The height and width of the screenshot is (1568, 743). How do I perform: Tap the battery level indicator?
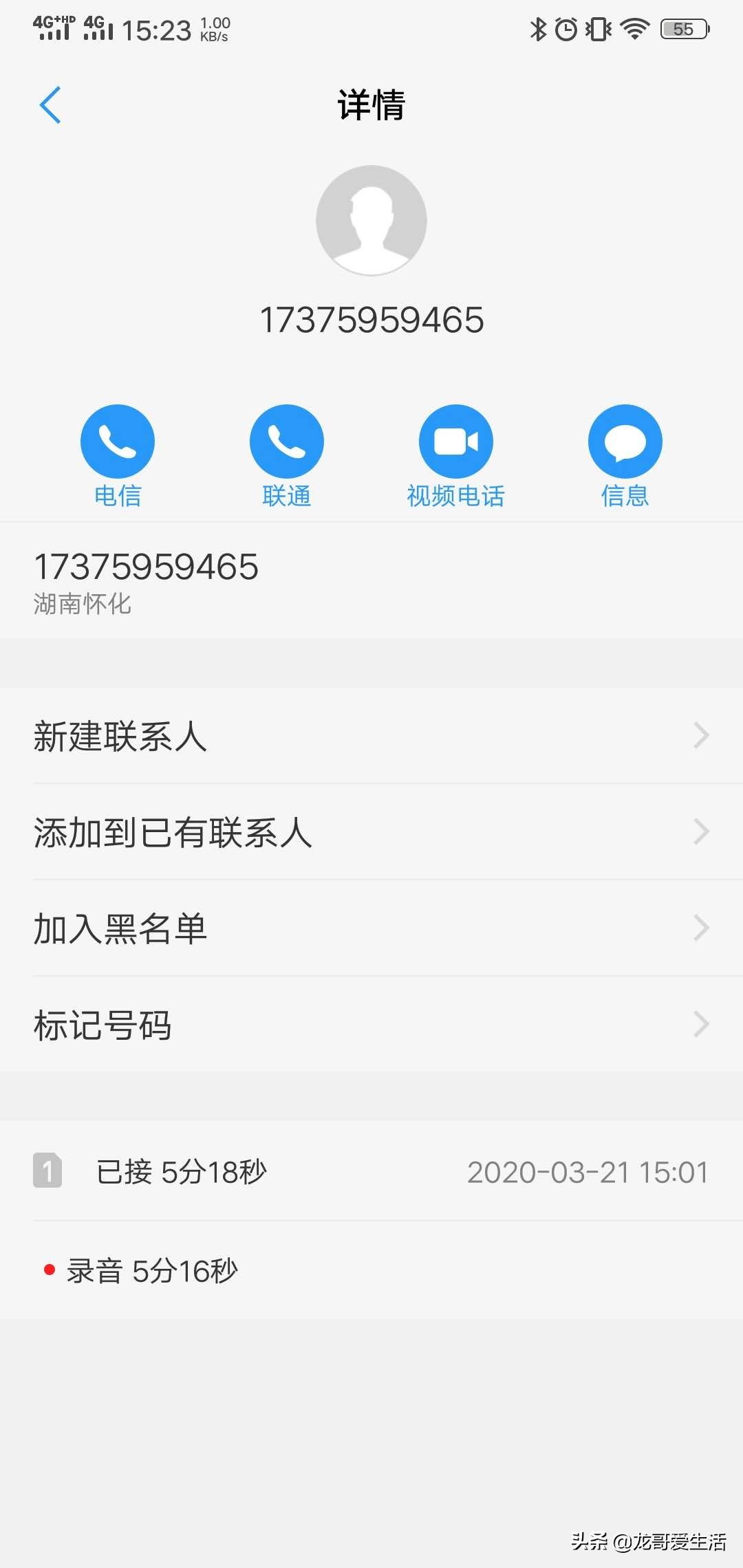point(684,28)
